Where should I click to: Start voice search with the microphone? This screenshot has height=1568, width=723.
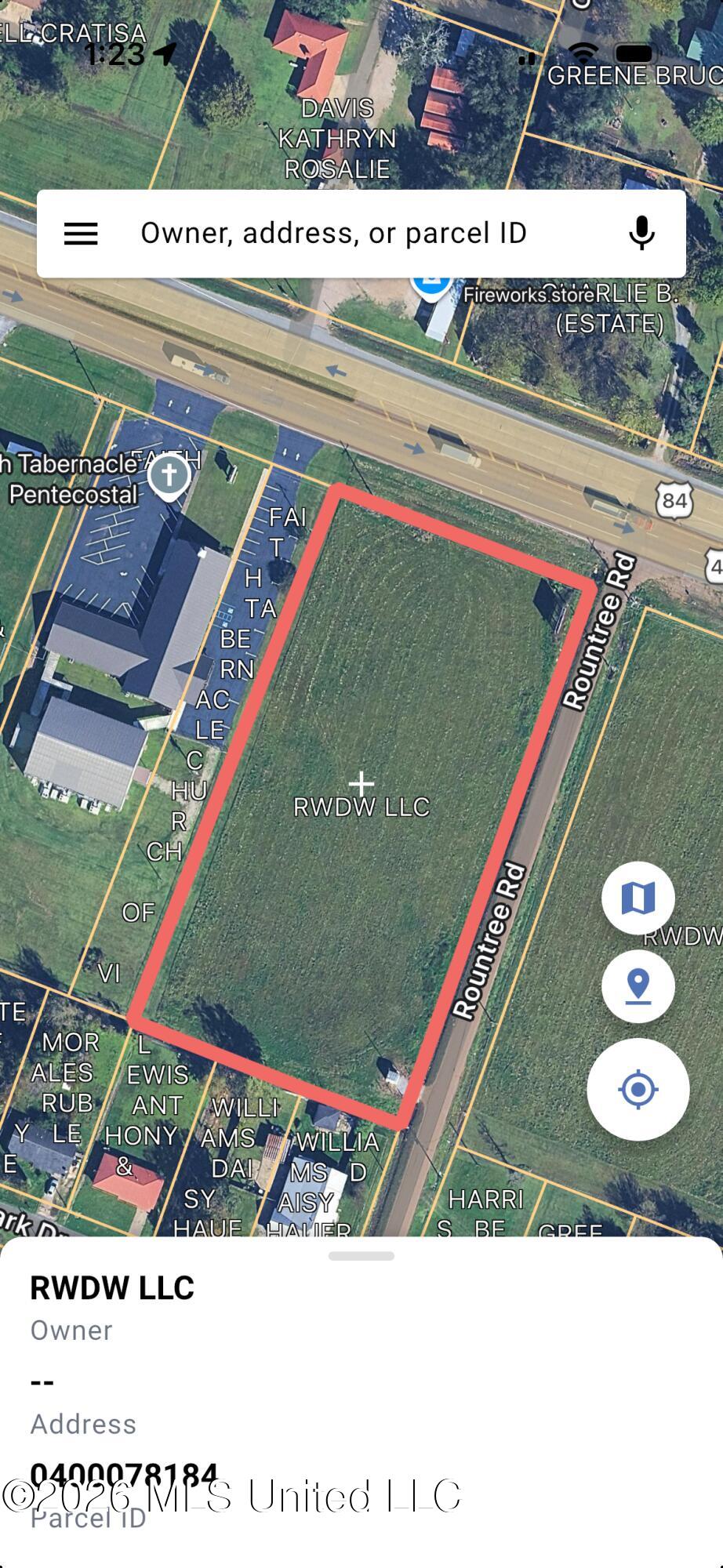[641, 234]
